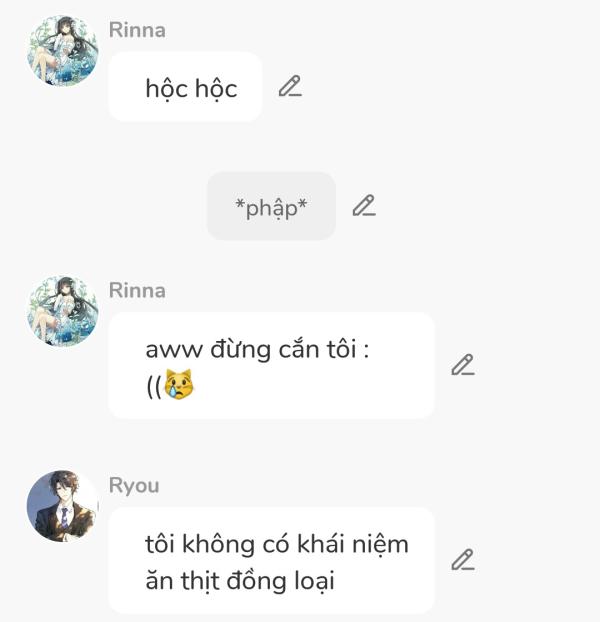
Task: Edit the "hộc hộc" message
Action: click(290, 87)
